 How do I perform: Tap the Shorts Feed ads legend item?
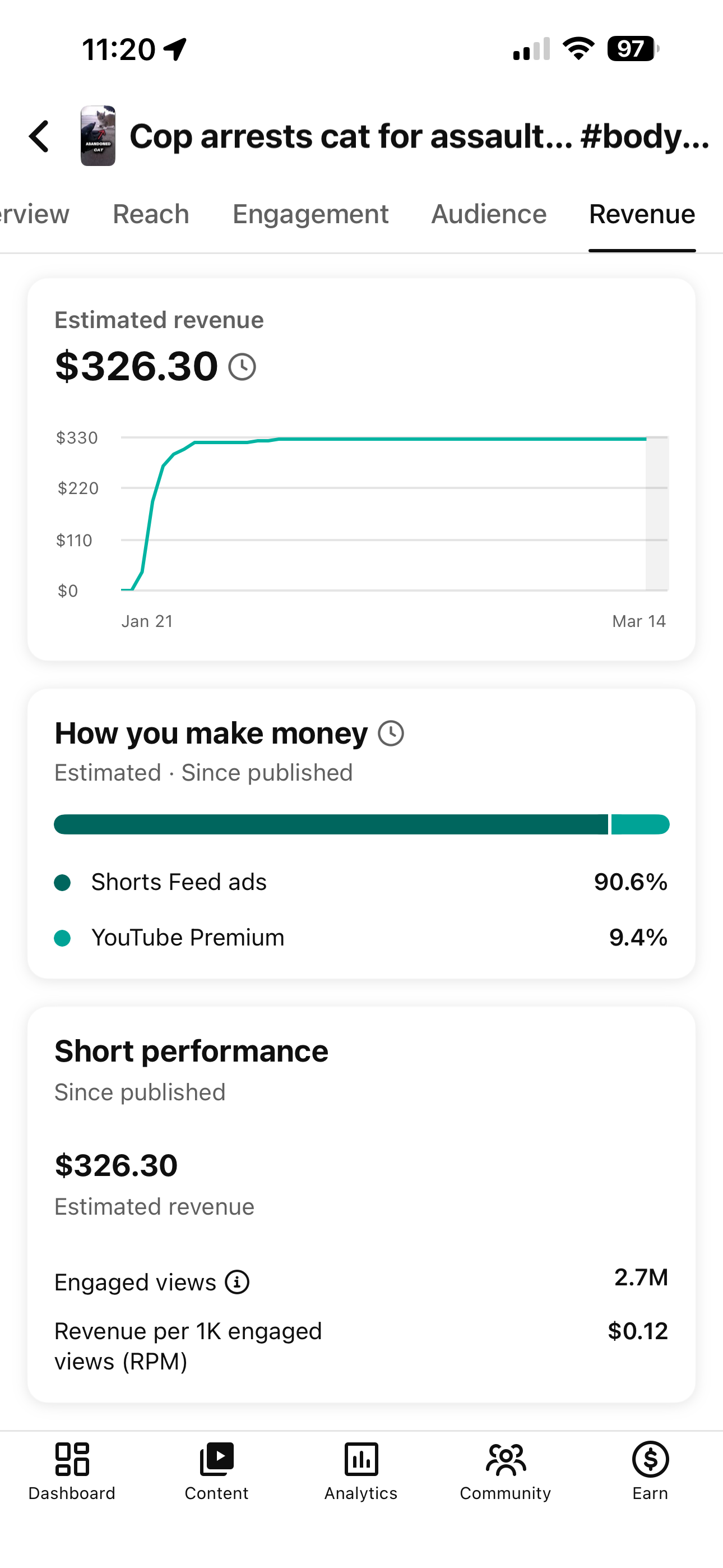(179, 882)
